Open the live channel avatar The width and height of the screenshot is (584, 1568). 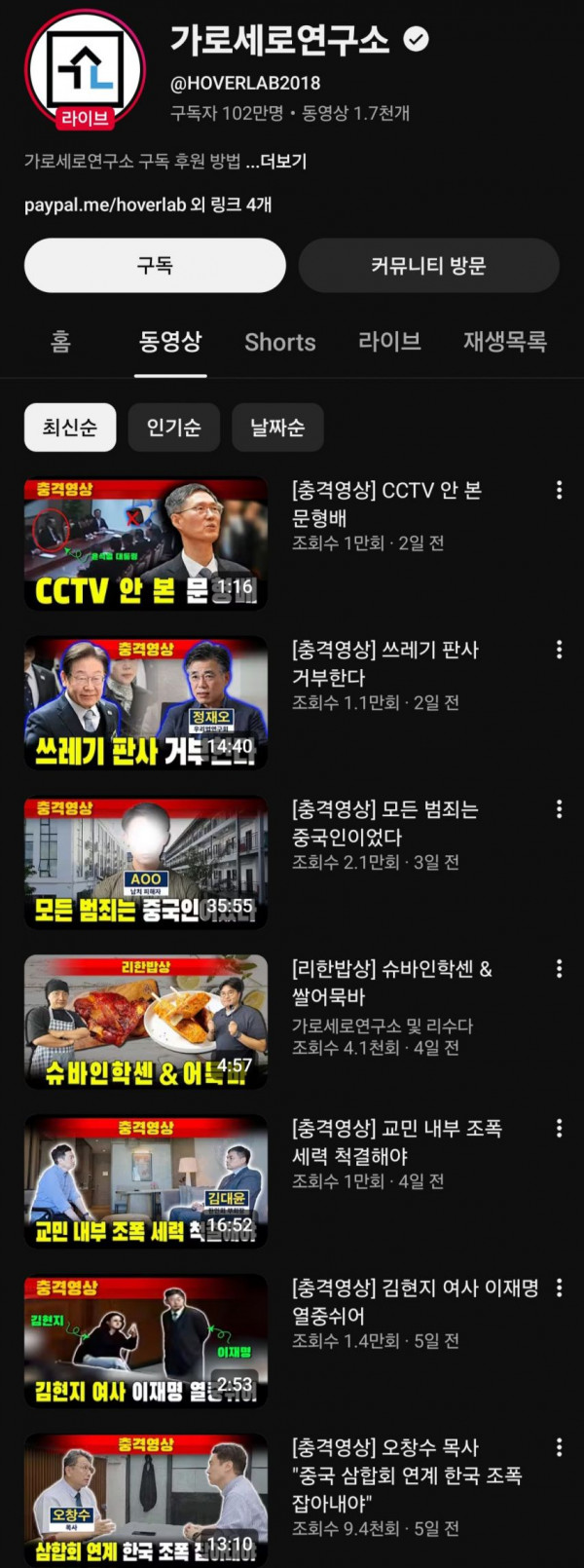click(x=85, y=70)
